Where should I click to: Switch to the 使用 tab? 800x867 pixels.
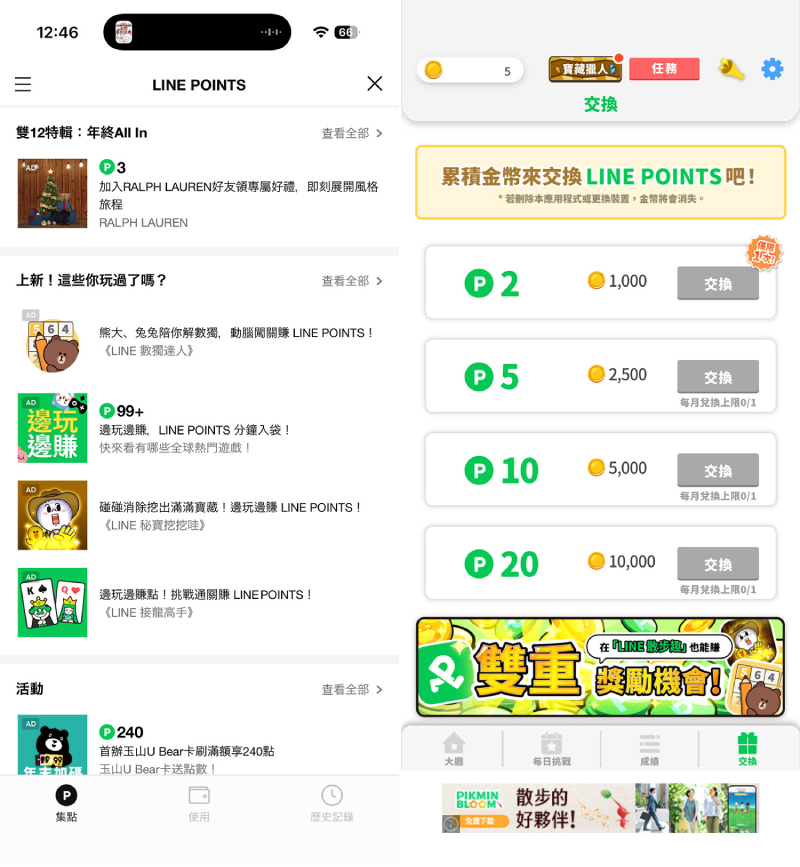[199, 802]
